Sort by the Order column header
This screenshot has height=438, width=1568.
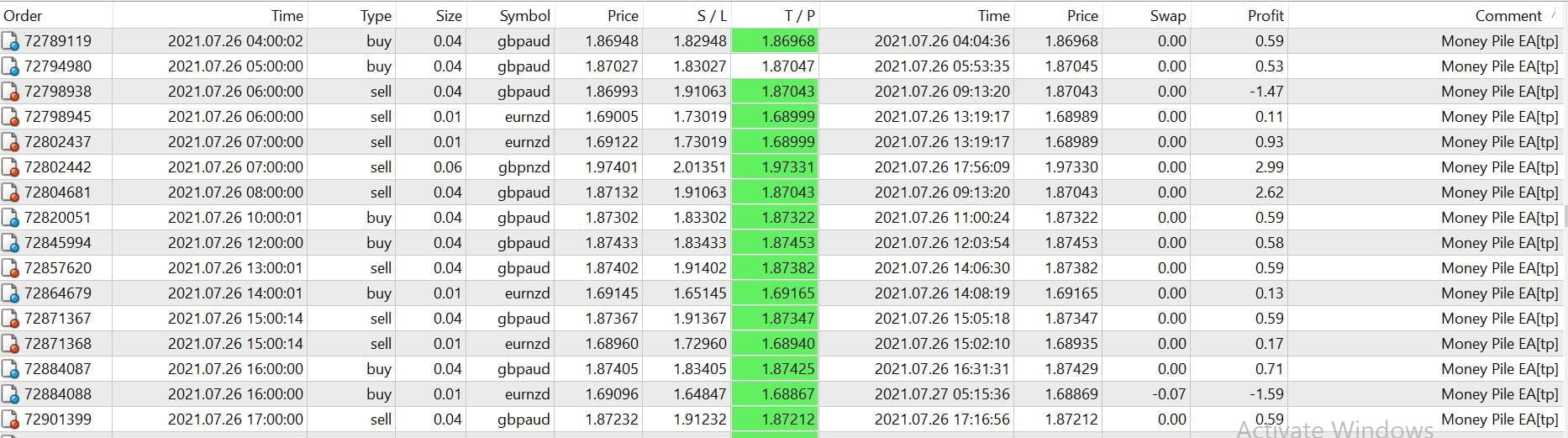[x=24, y=15]
